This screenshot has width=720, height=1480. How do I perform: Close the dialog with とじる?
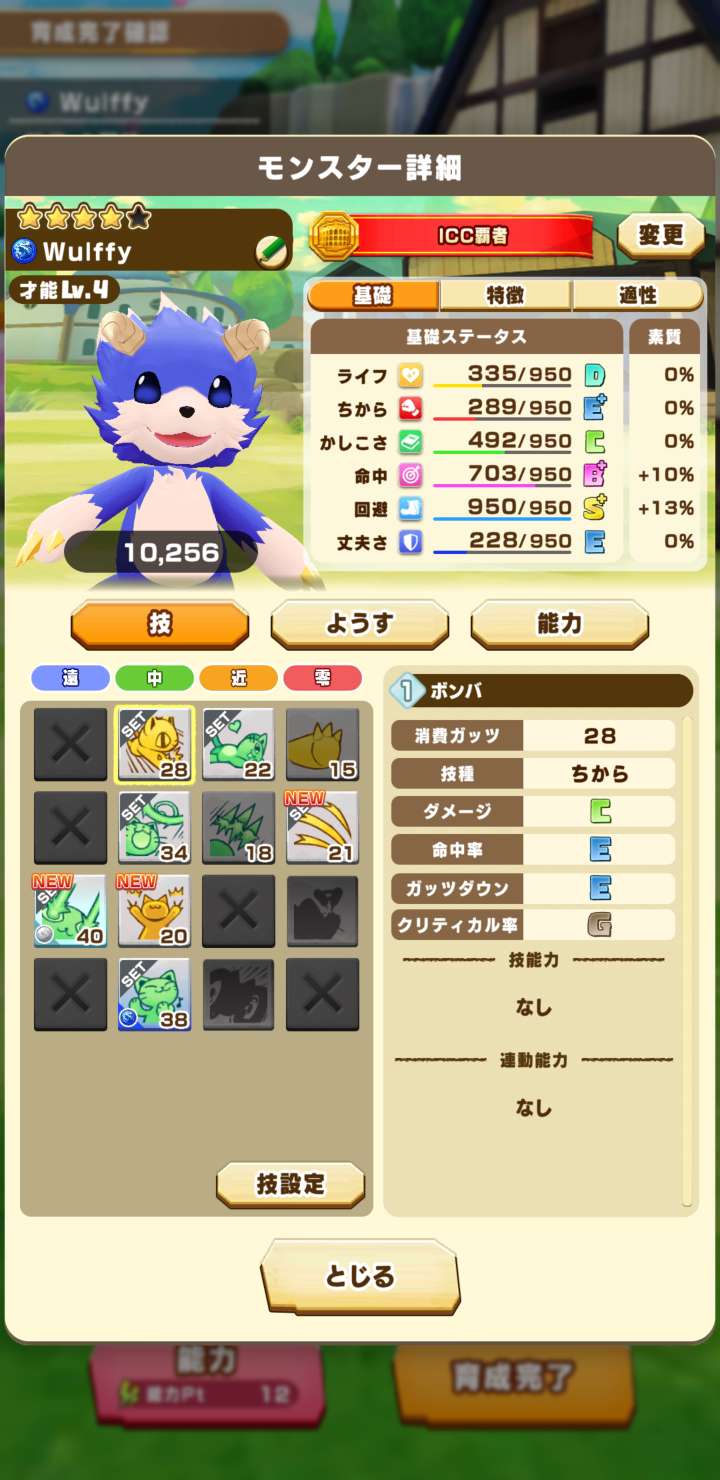click(x=360, y=1277)
